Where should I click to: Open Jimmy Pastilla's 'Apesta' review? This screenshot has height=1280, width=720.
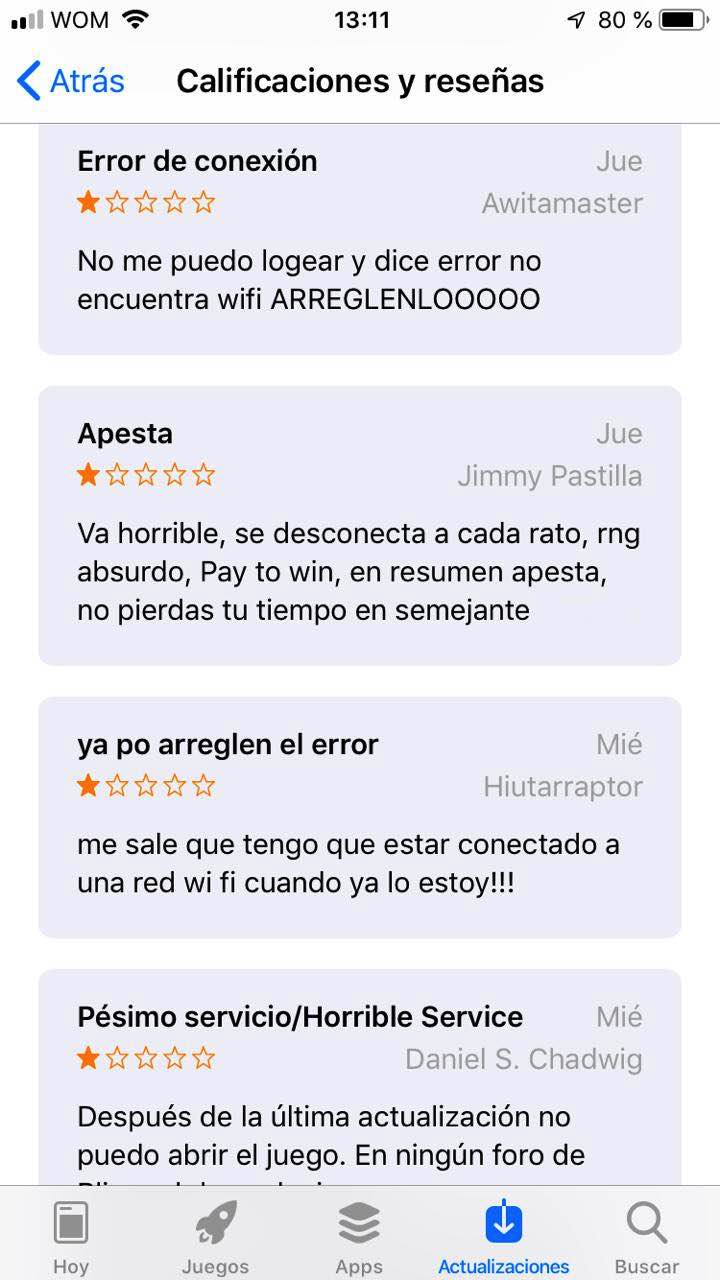(x=359, y=525)
